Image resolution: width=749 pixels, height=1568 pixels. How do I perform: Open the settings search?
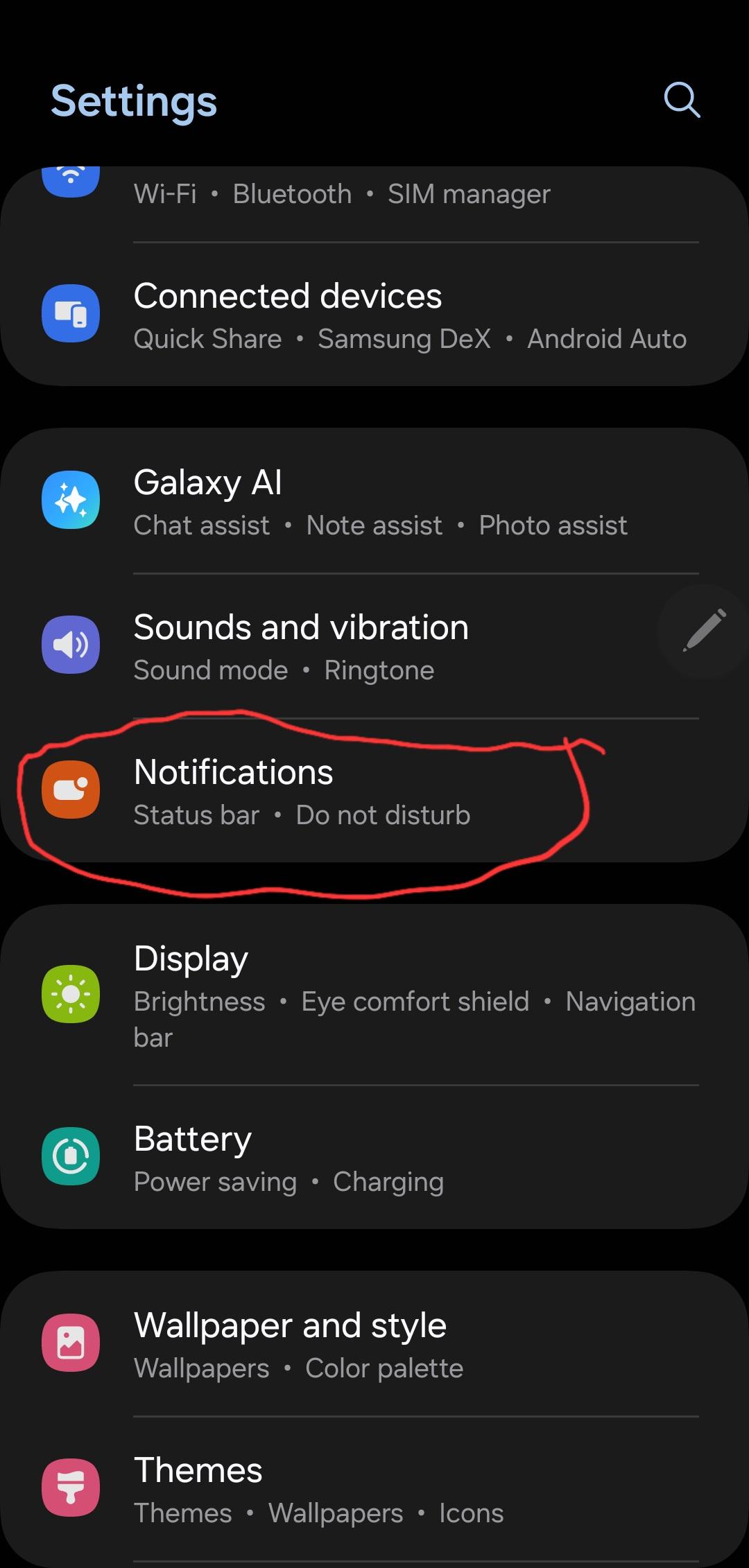(682, 101)
